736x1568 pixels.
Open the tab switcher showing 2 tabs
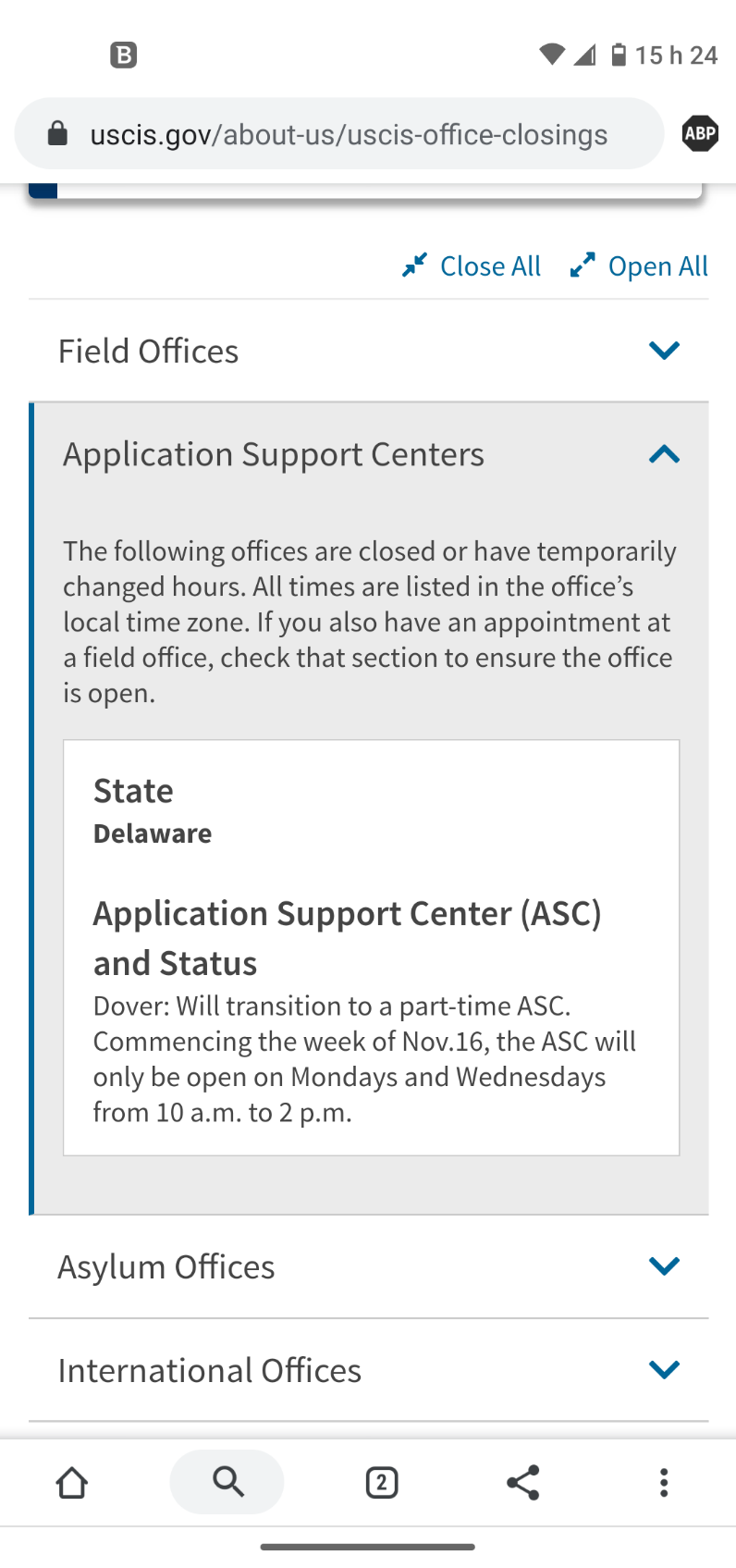382,1482
